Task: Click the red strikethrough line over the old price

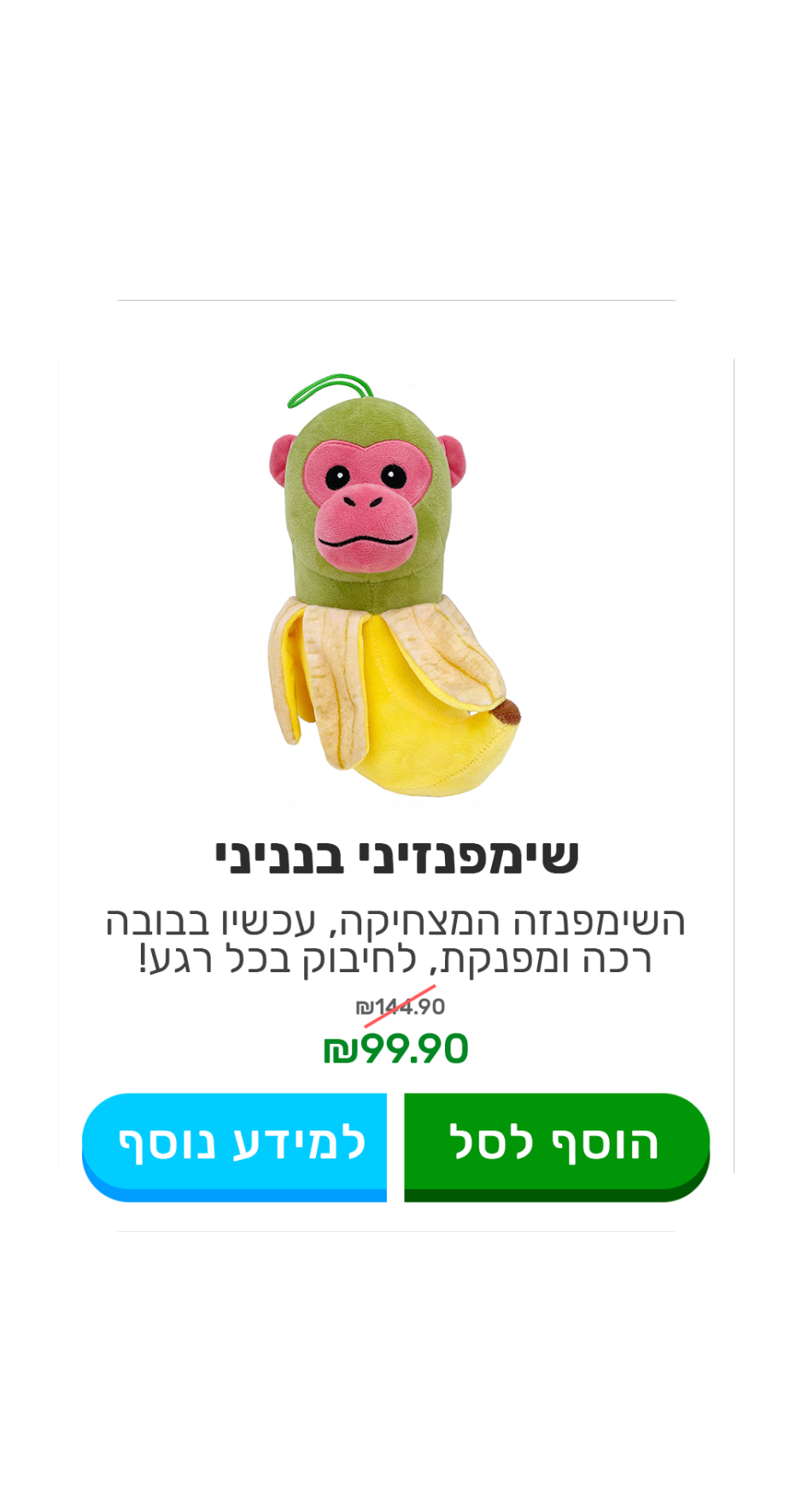Action: [x=398, y=1006]
